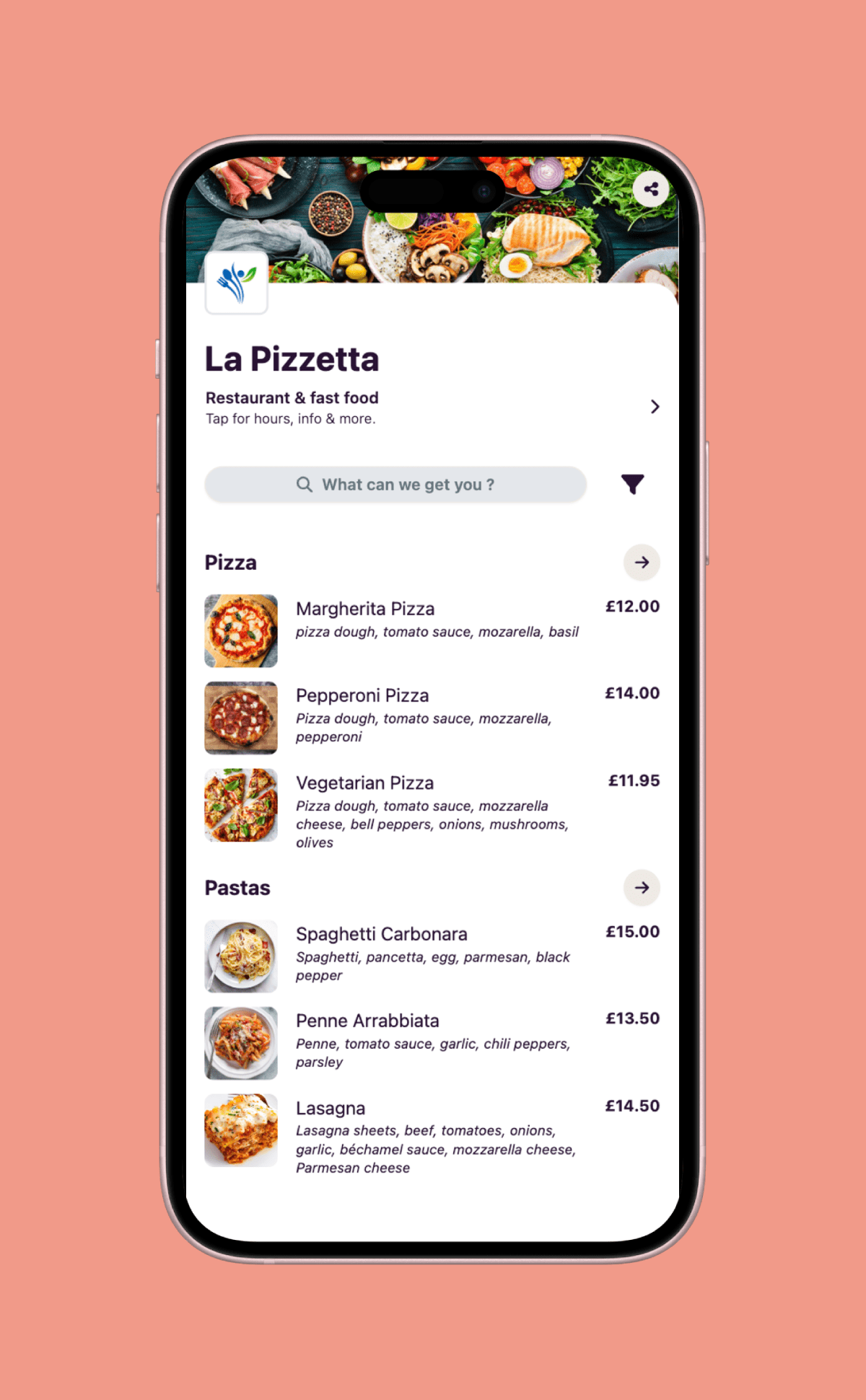The width and height of the screenshot is (866, 1400).
Task: View all items in the Pastas section
Action: (642, 888)
